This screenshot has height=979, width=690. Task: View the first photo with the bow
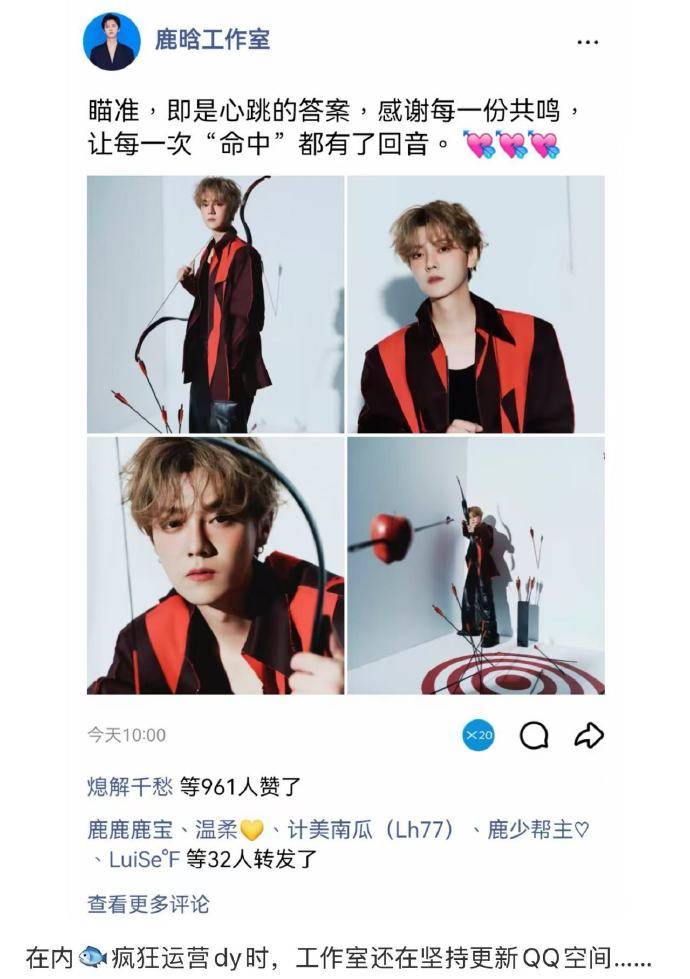pos(215,304)
